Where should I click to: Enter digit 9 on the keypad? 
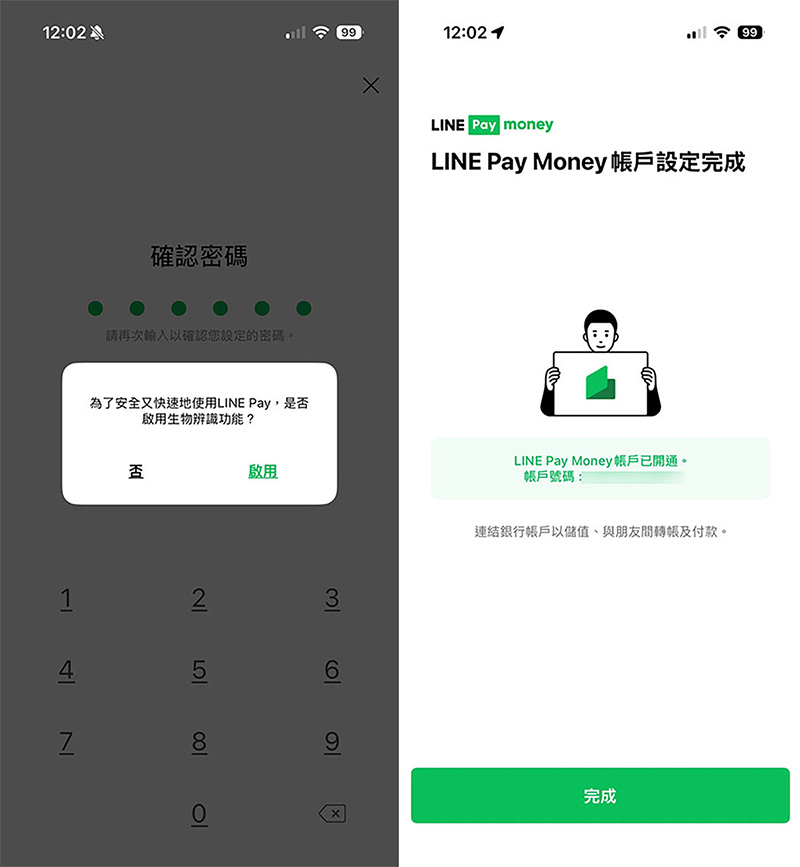point(332,742)
